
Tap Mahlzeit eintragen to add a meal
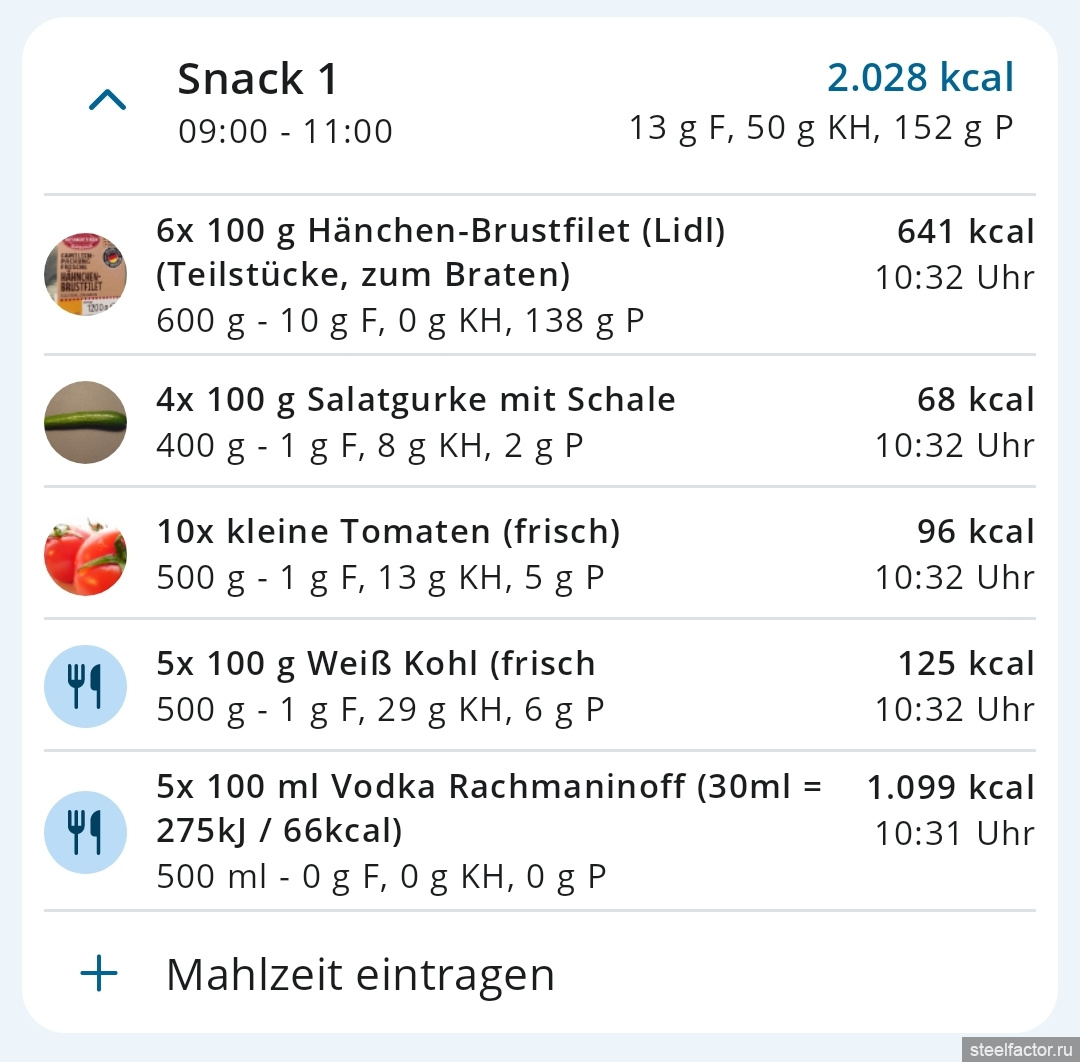click(360, 974)
